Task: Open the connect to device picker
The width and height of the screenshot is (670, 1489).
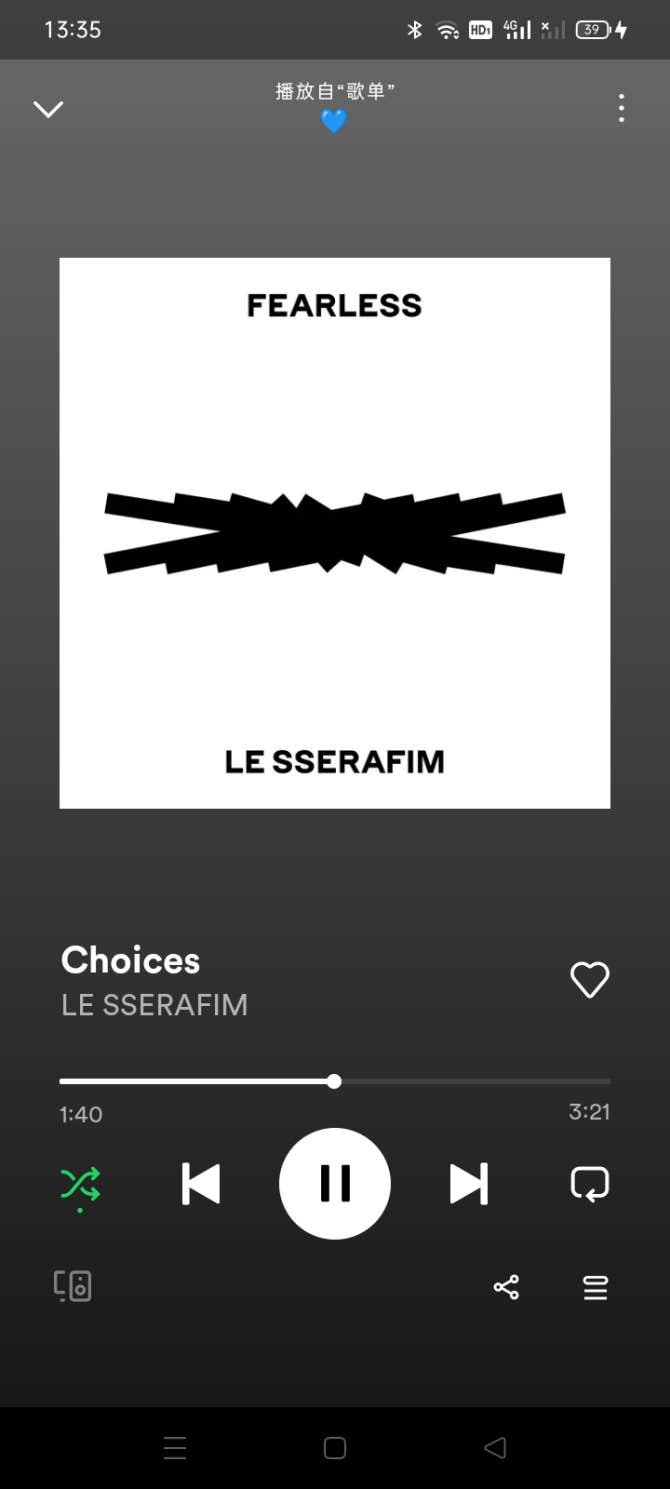Action: tap(73, 1286)
